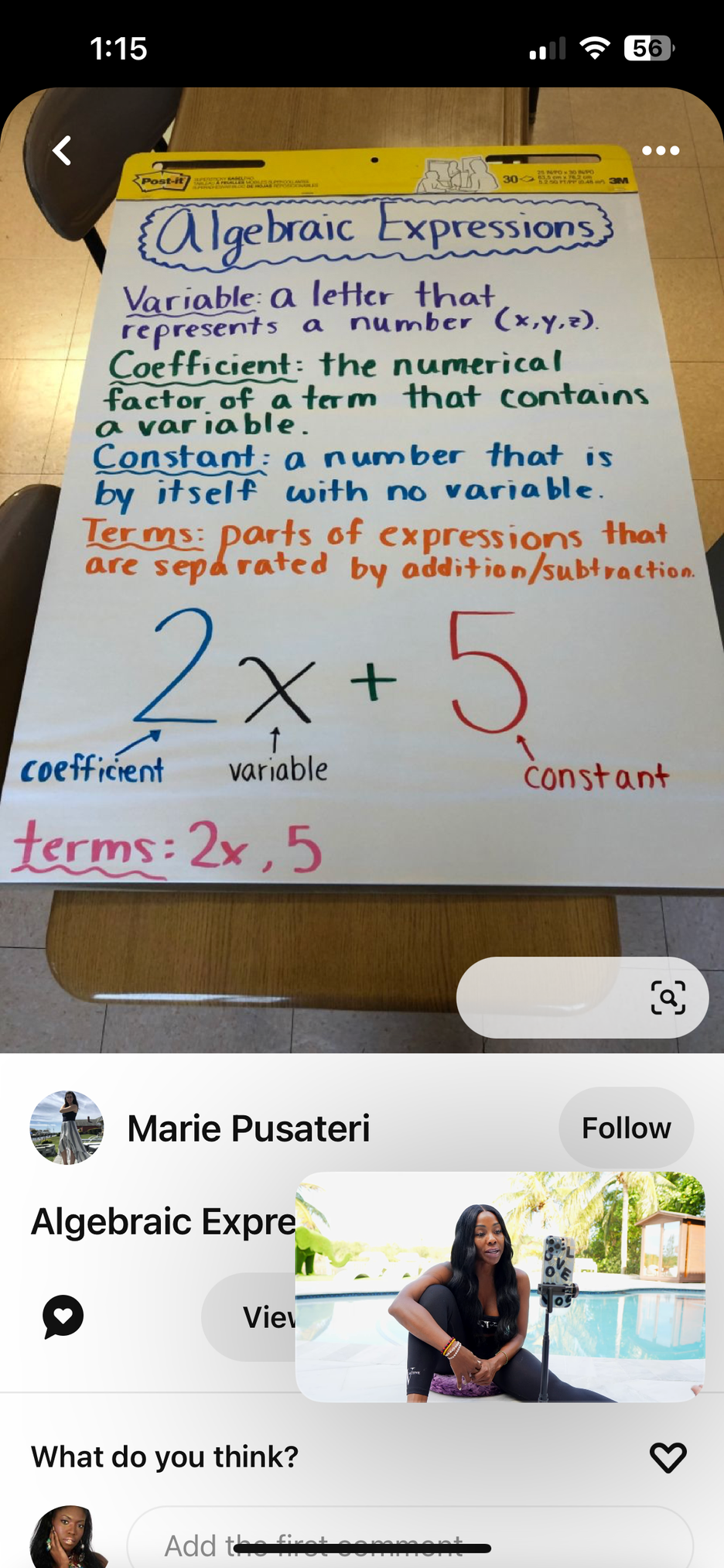Image resolution: width=724 pixels, height=1568 pixels.
Task: Go back using the top-left arrow
Action: [62, 151]
